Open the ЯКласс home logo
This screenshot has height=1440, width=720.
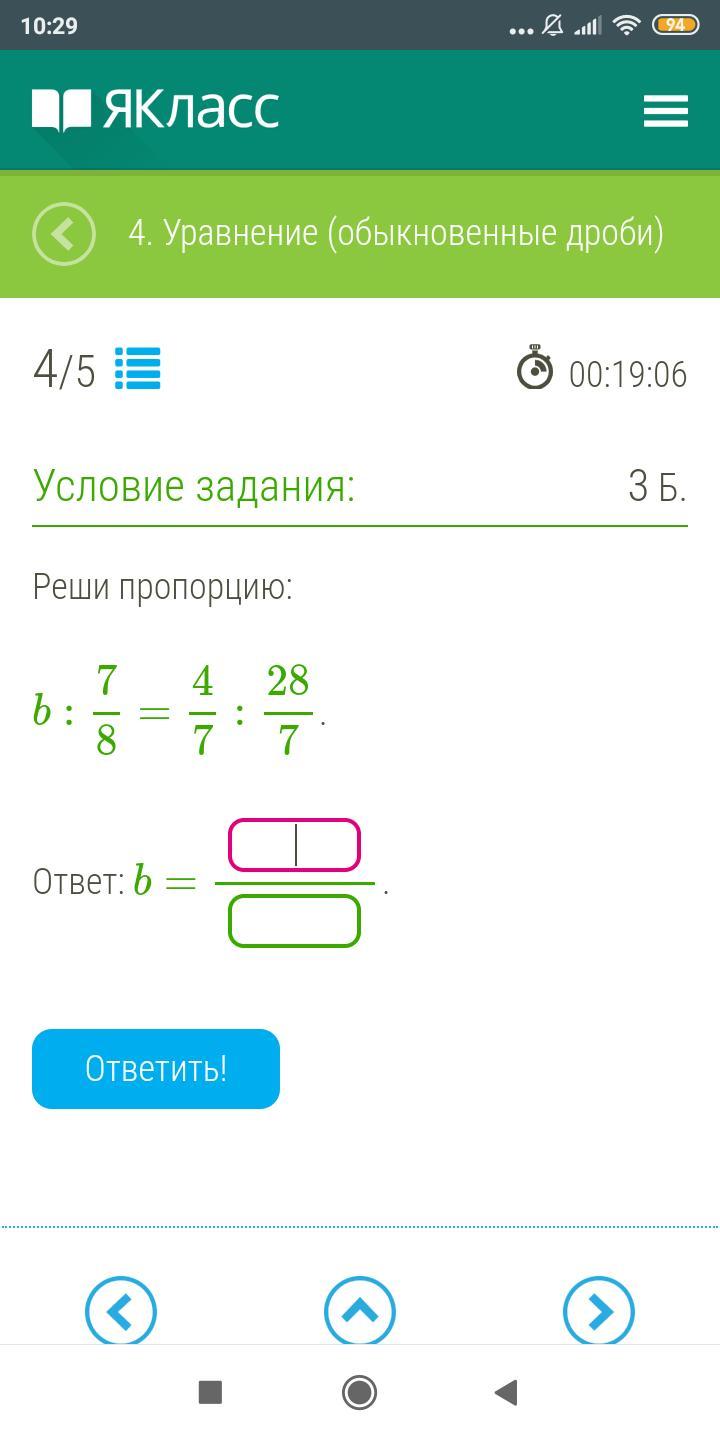click(x=156, y=110)
